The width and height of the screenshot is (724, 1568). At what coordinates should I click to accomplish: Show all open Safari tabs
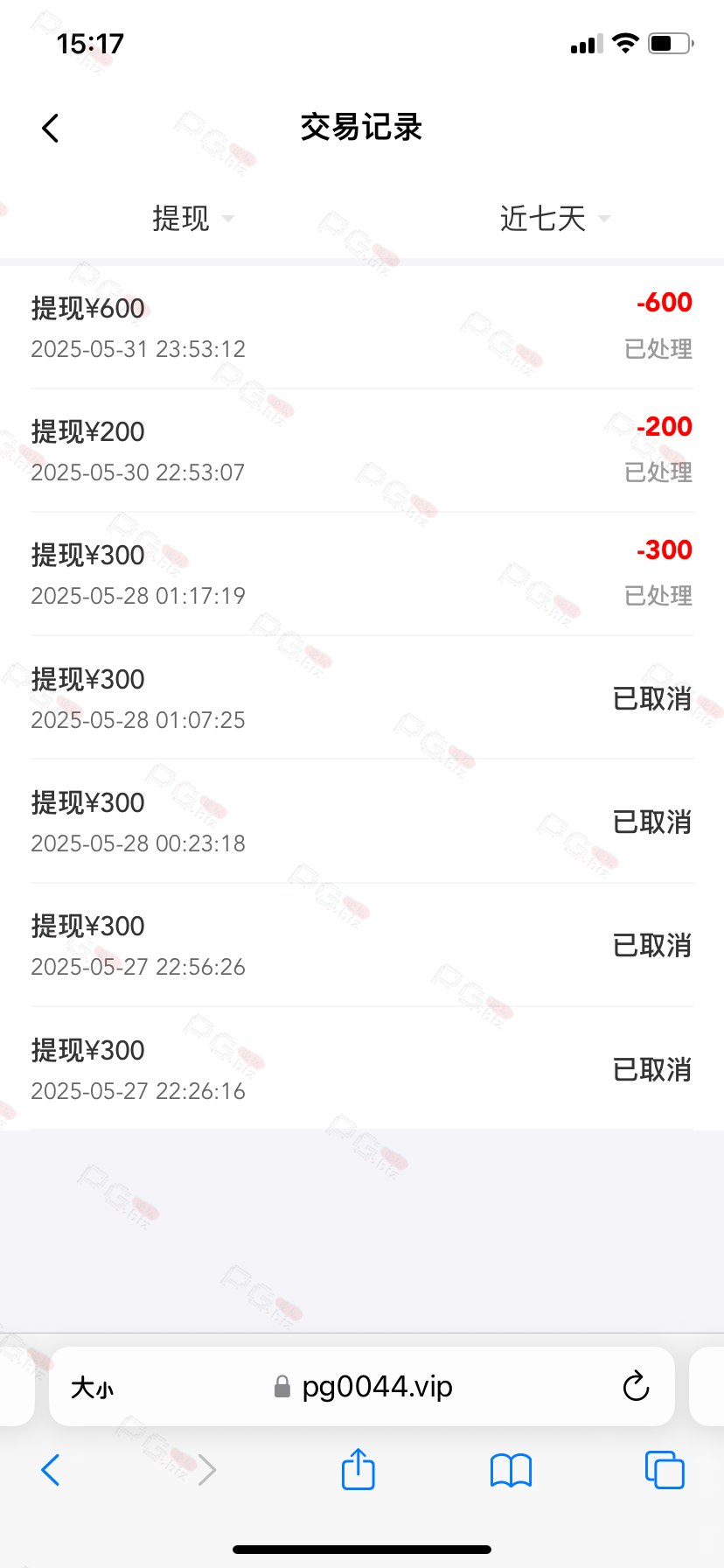(665, 1469)
